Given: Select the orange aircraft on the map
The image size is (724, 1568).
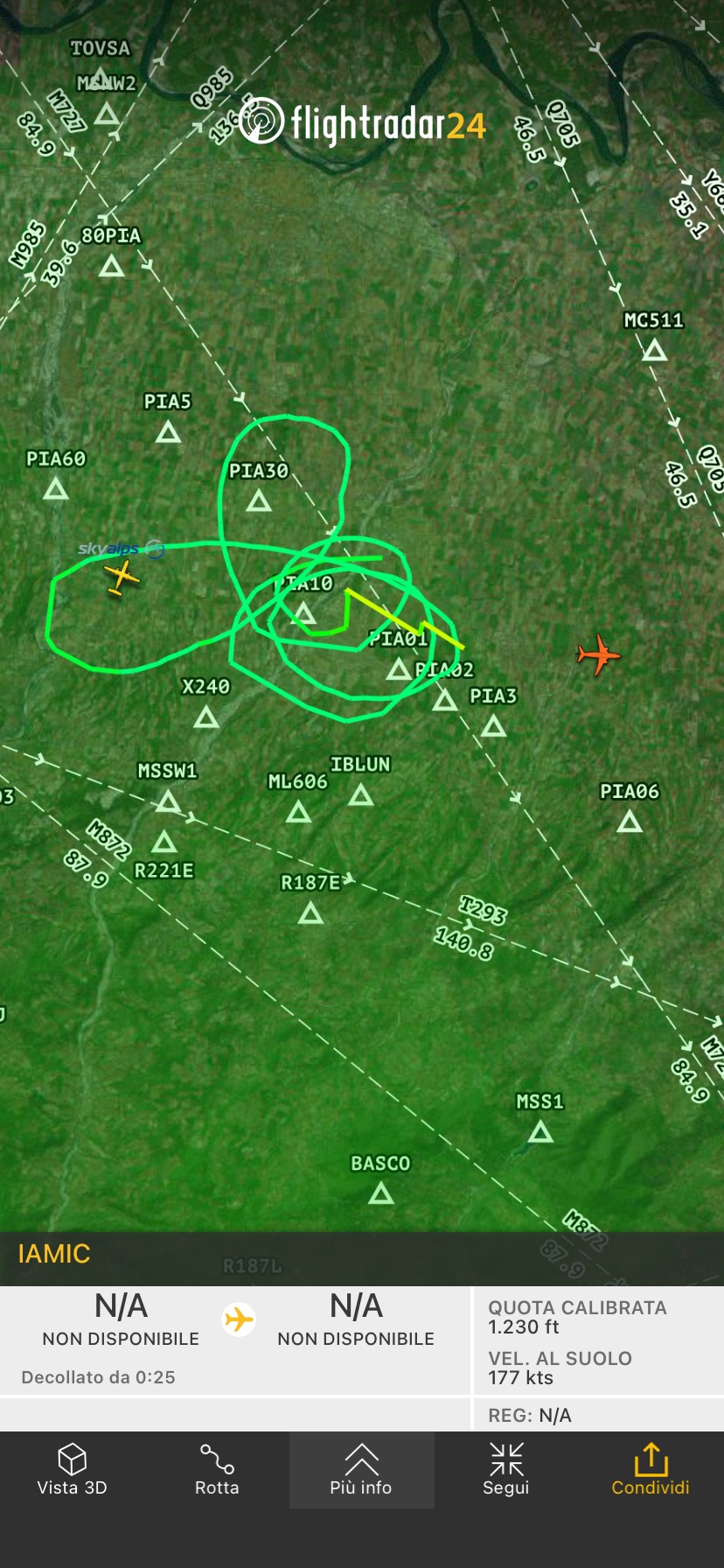Looking at the screenshot, I should pyautogui.click(x=598, y=654).
